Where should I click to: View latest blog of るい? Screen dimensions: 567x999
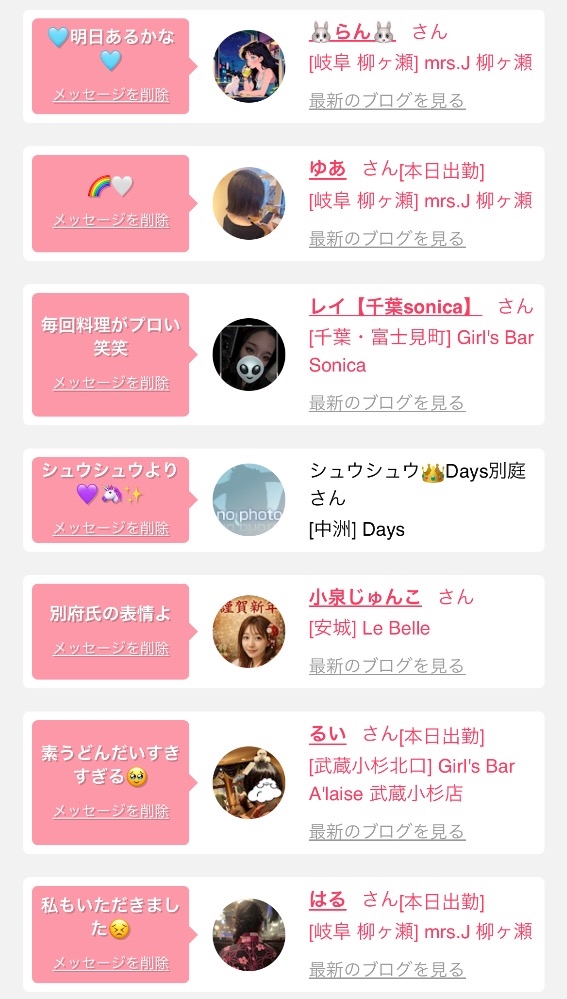(x=387, y=831)
